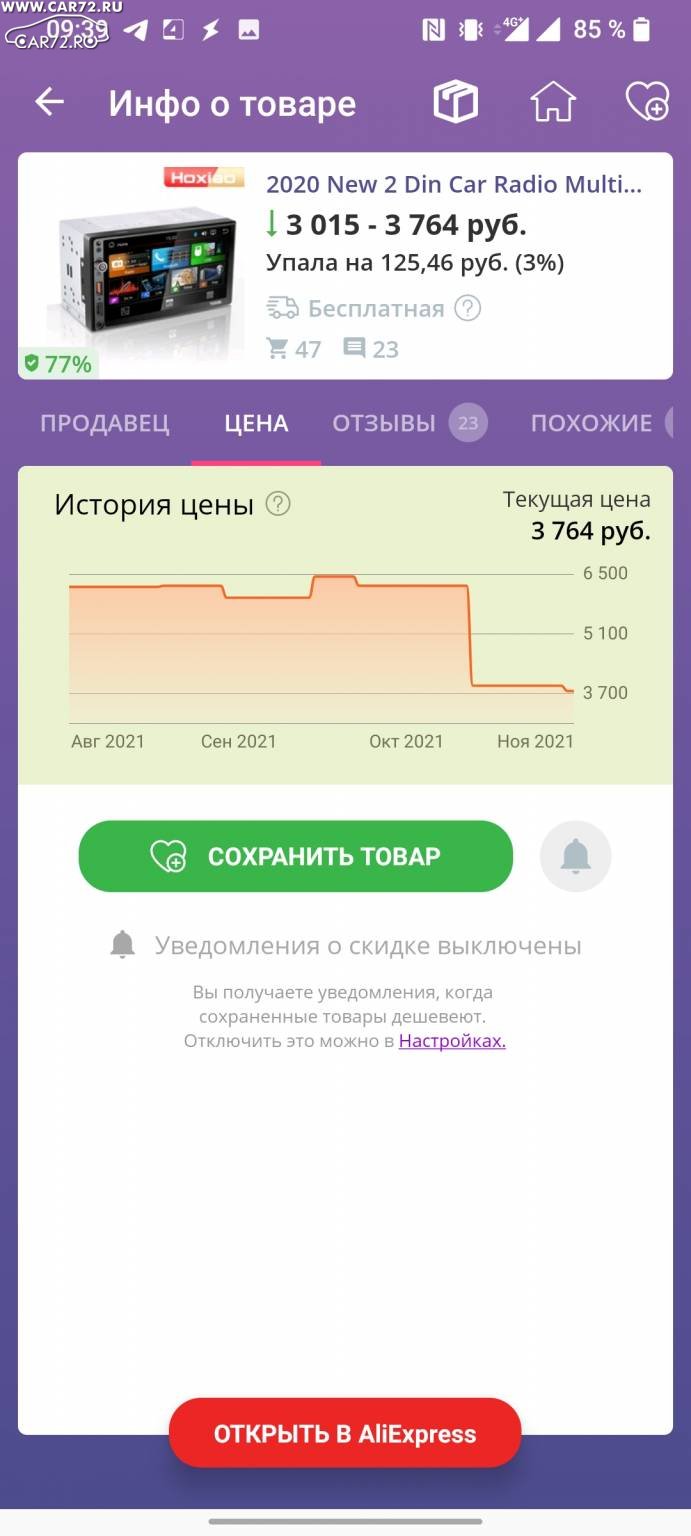691x1536 pixels.
Task: Switch to the ПРОДАВЕЦ tab
Action: (x=105, y=423)
